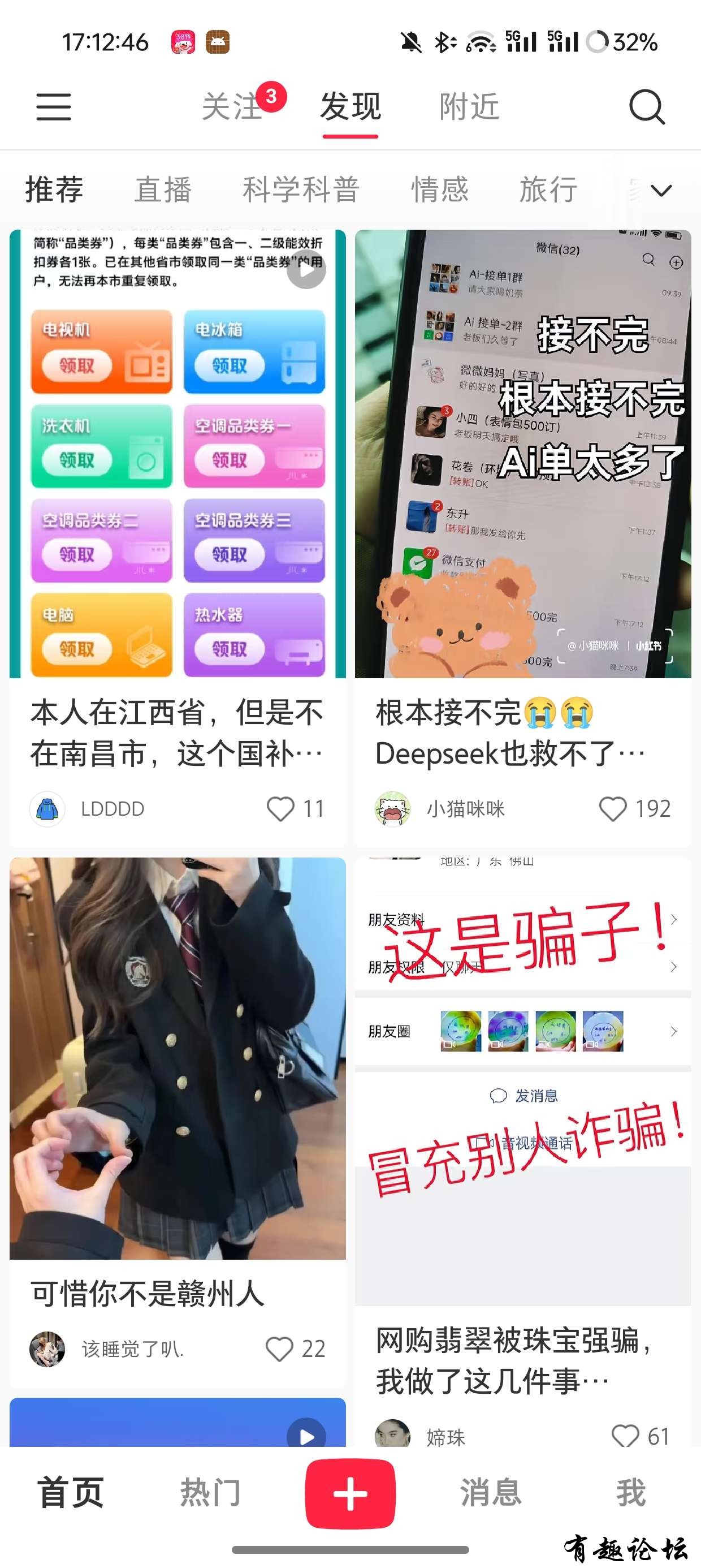Go to the 热门 tab
701x1568 pixels.
210,1494
